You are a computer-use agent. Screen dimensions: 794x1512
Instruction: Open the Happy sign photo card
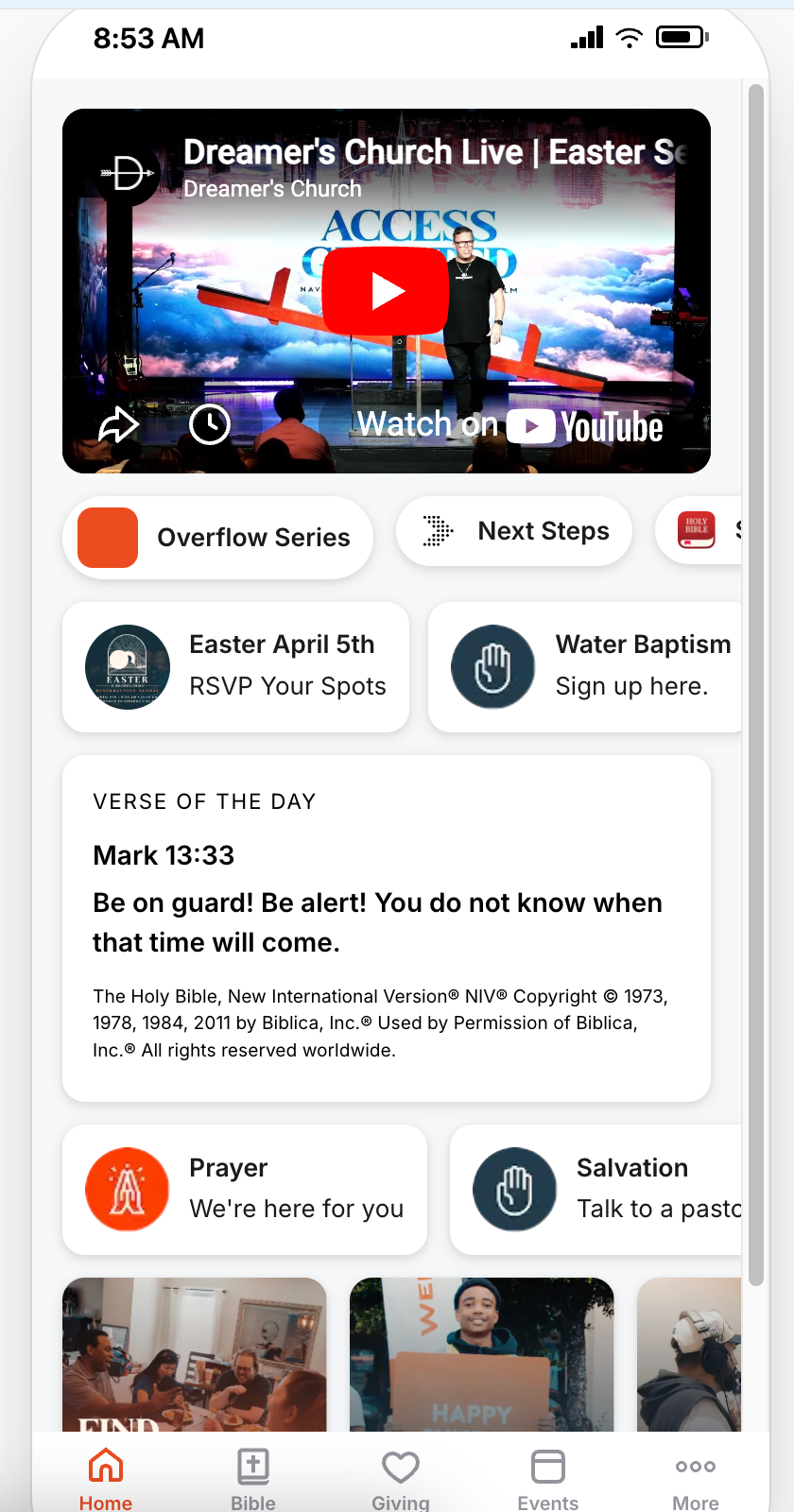coord(482,1353)
